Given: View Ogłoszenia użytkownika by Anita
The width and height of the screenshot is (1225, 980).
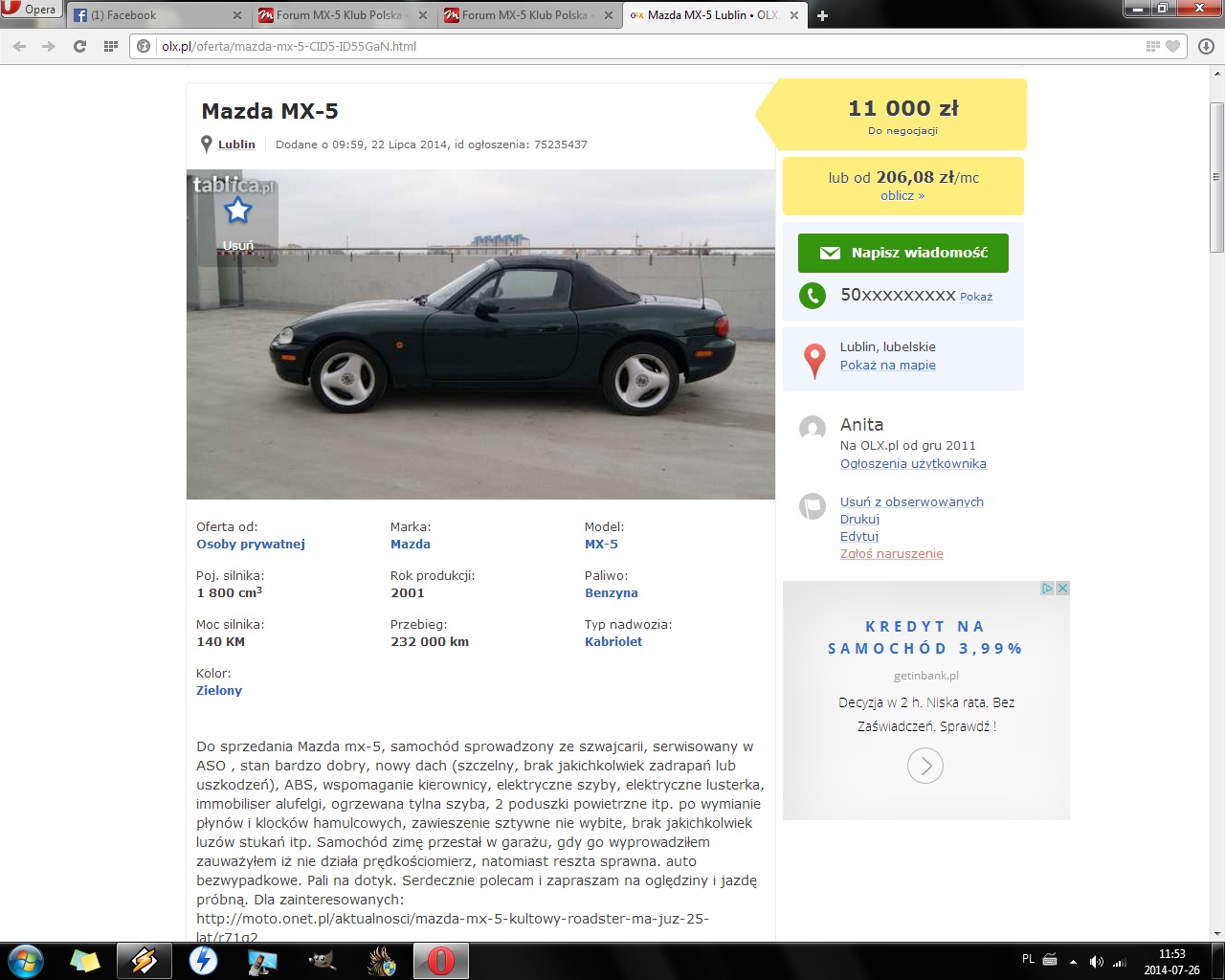Looking at the screenshot, I should point(913,463).
